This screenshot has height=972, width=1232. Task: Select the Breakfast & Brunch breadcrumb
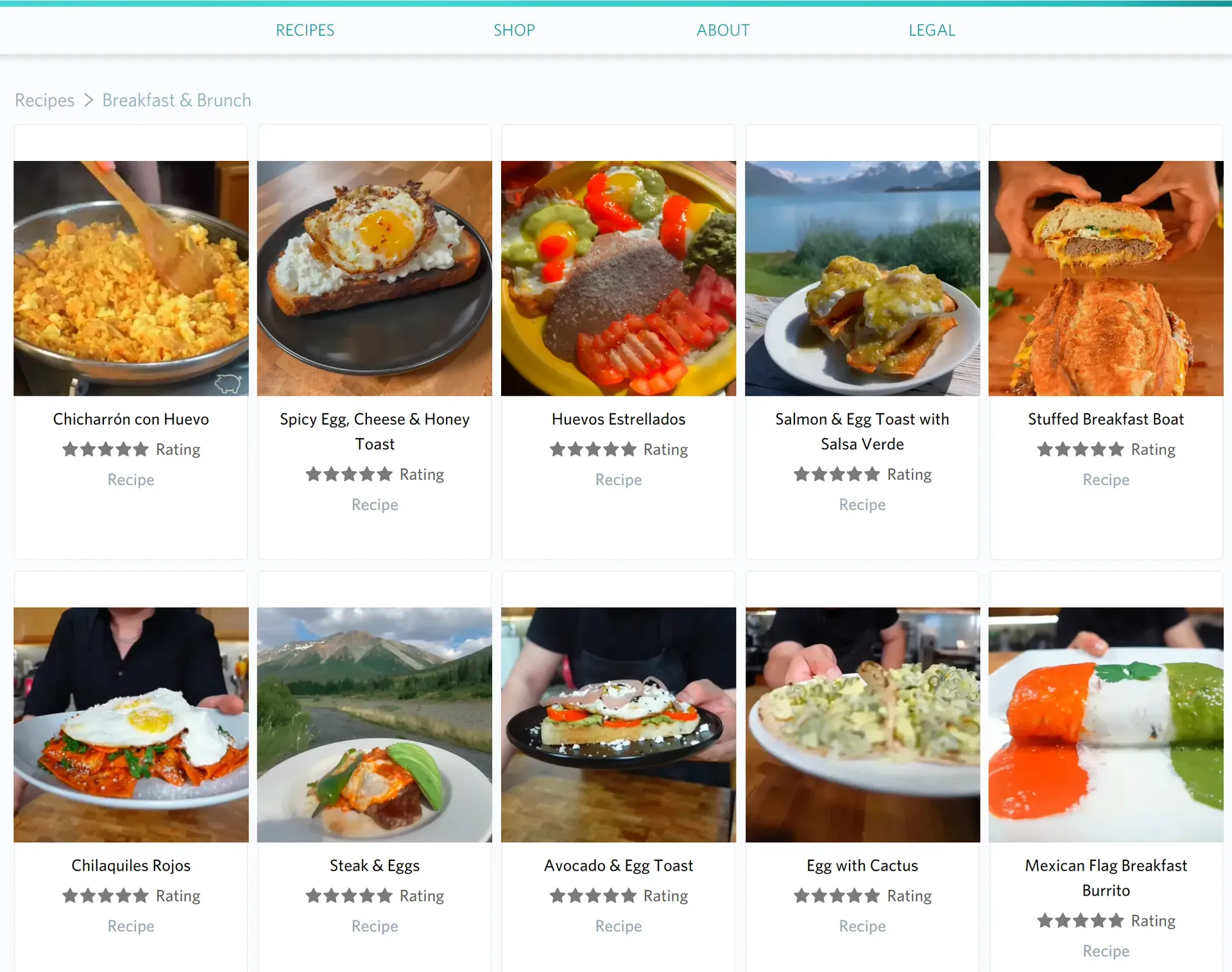176,100
